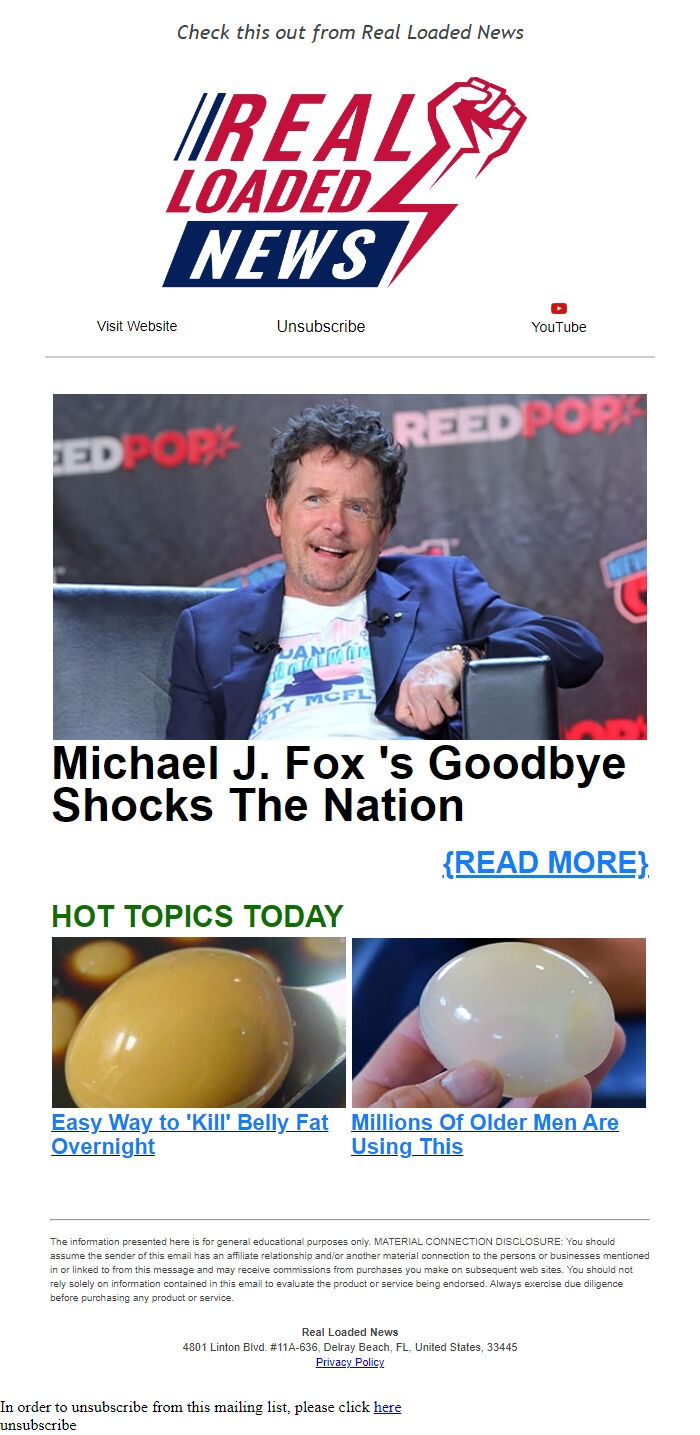Open the Michael J. Fox article photo
The width and height of the screenshot is (700, 1435).
click(350, 566)
